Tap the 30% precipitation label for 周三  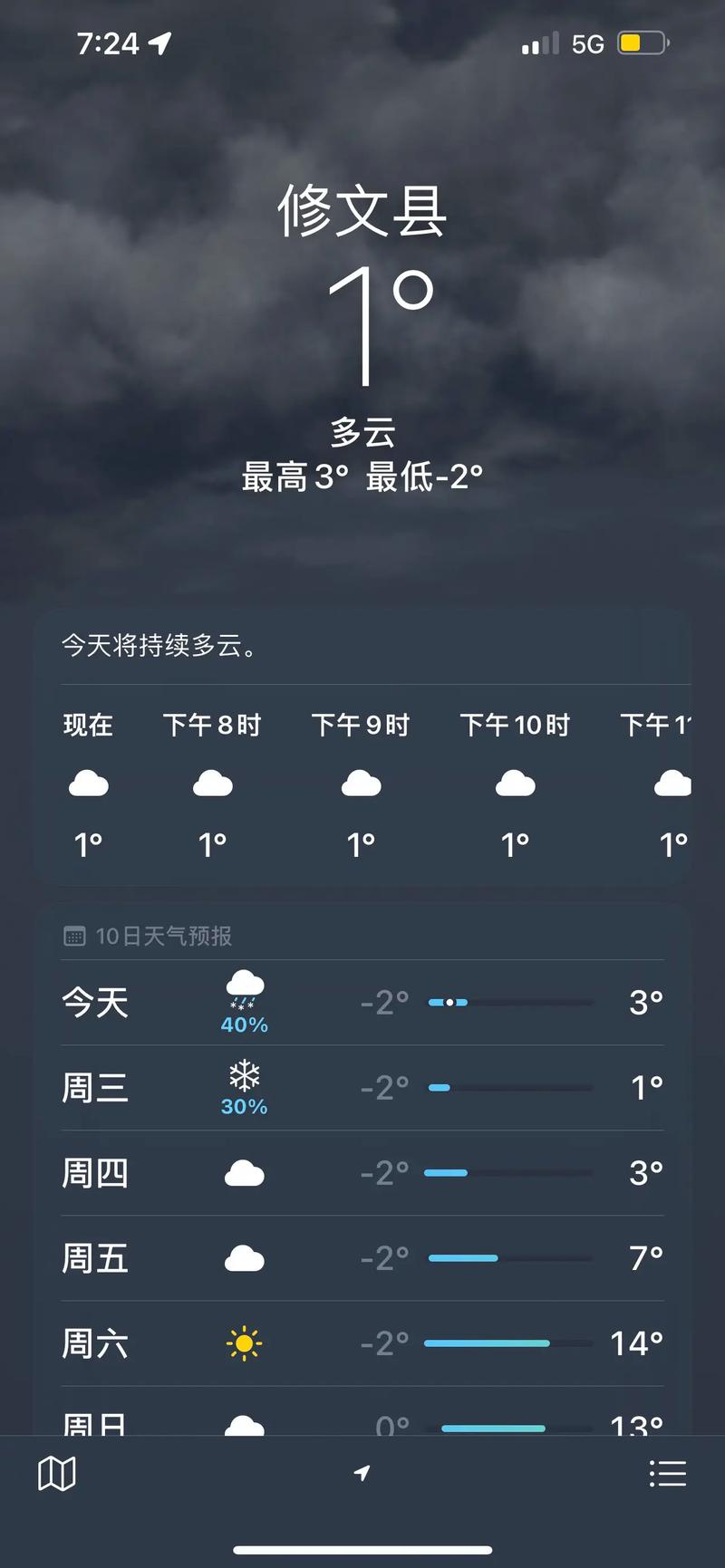[243, 1106]
